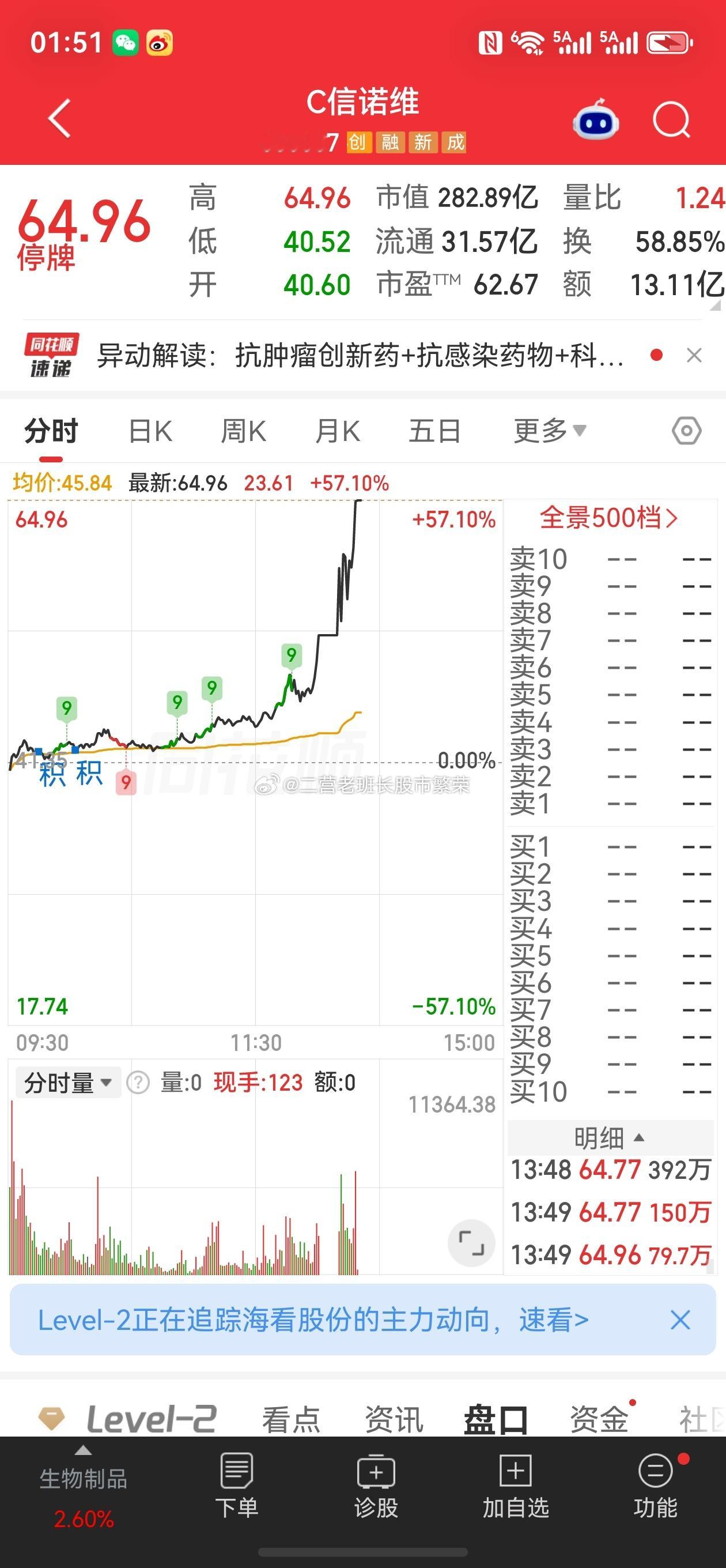
Task: Switch to the 月K chart tab
Action: pos(338,431)
